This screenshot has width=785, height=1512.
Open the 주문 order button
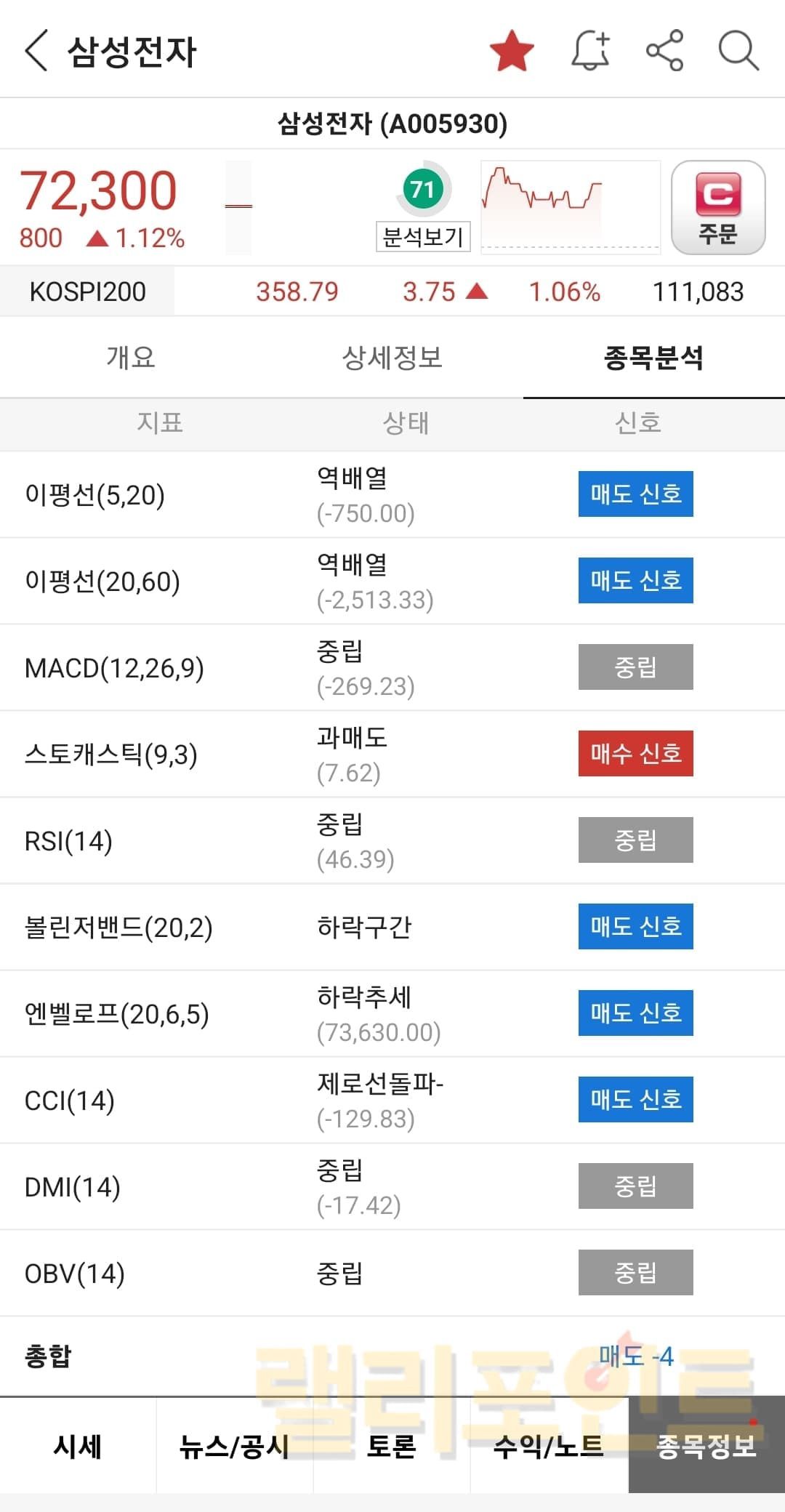click(717, 208)
